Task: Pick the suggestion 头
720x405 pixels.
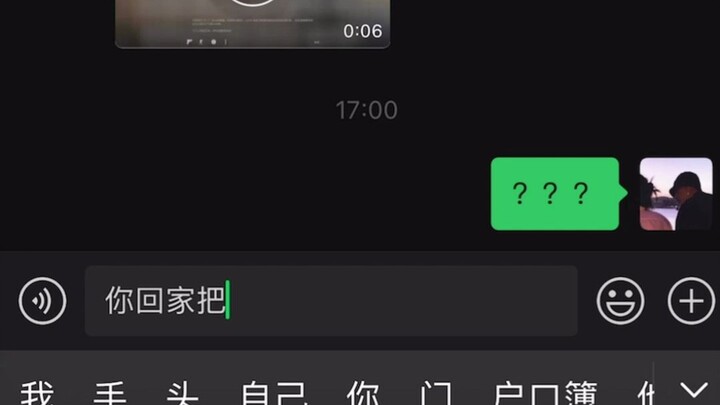Action: coord(183,393)
